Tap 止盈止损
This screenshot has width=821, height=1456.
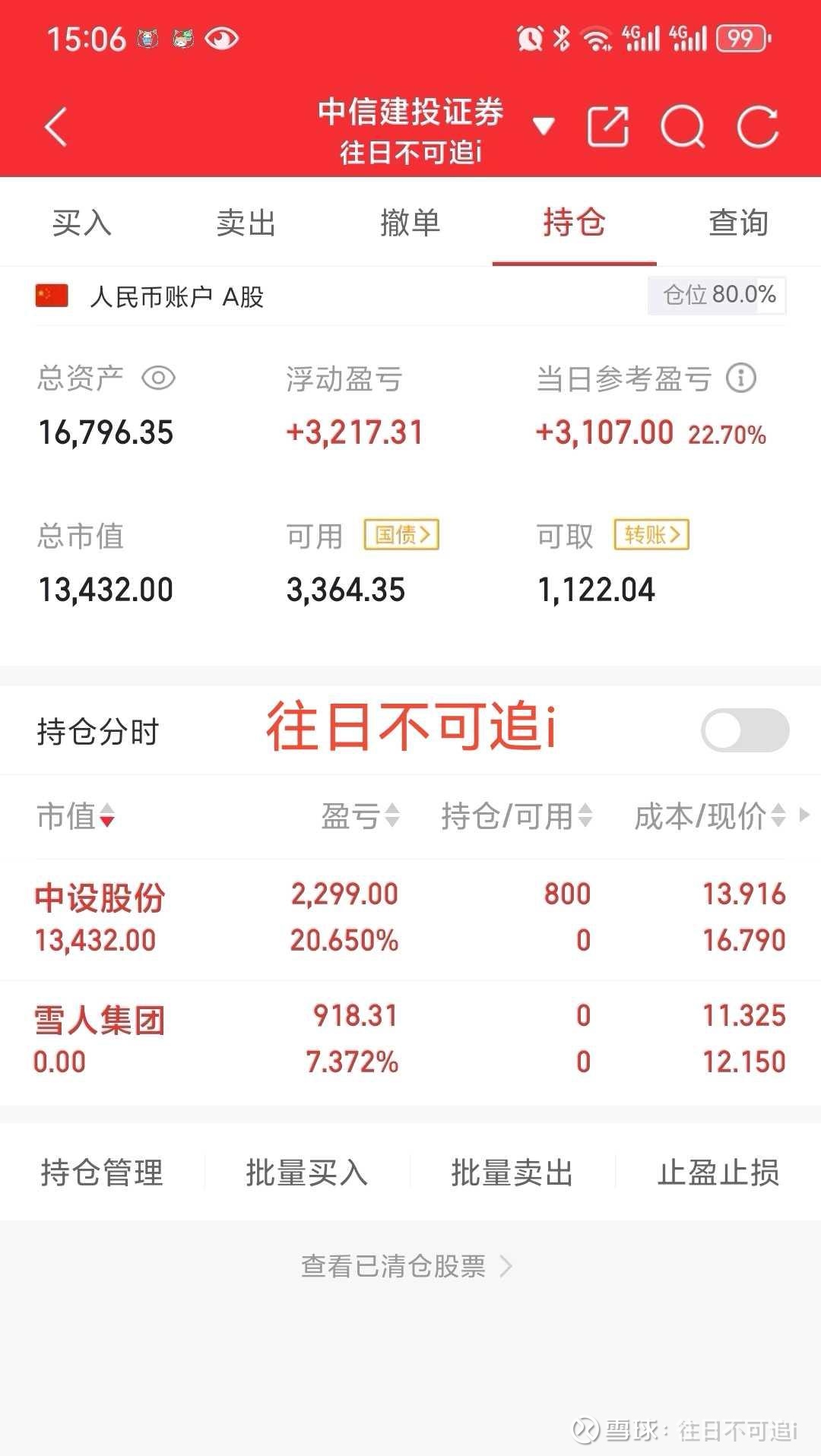[718, 1172]
